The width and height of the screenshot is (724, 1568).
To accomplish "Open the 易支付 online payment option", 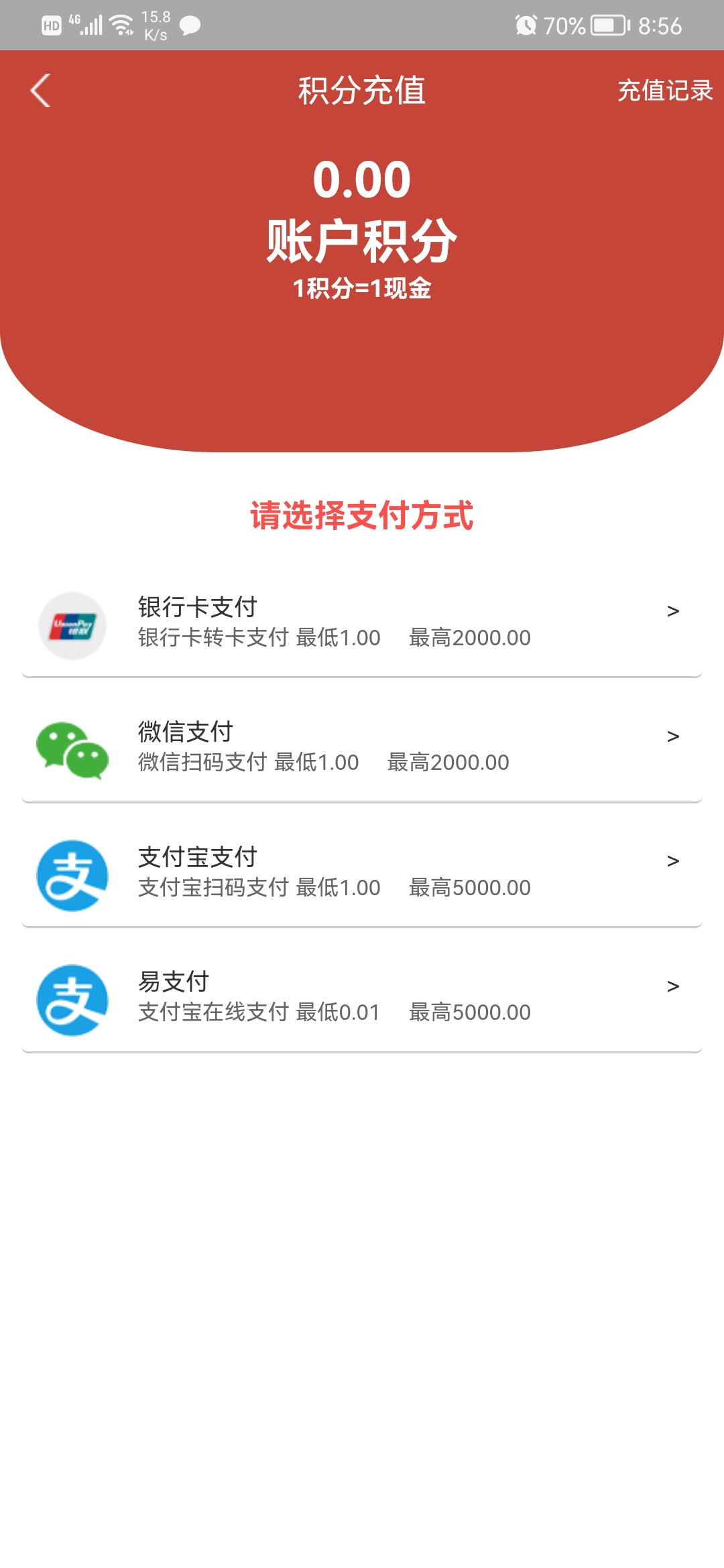I will [x=362, y=998].
